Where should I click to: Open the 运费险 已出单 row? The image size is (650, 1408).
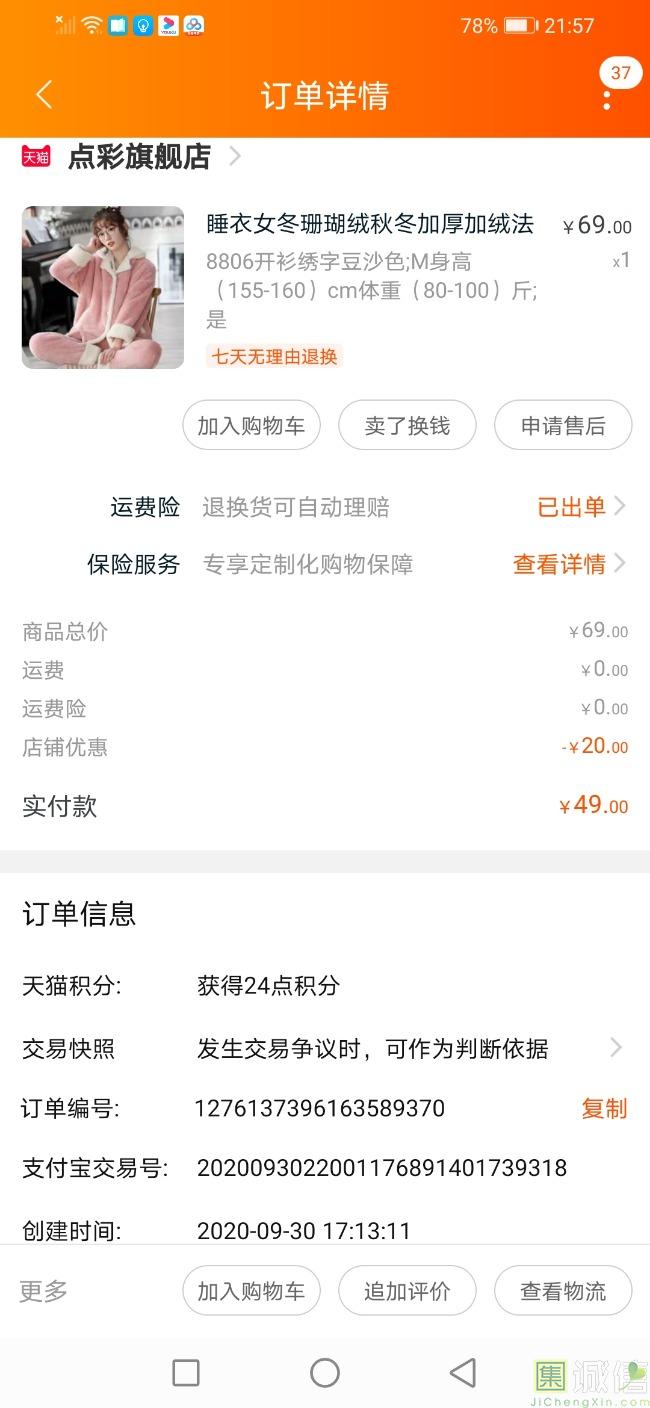coord(325,507)
